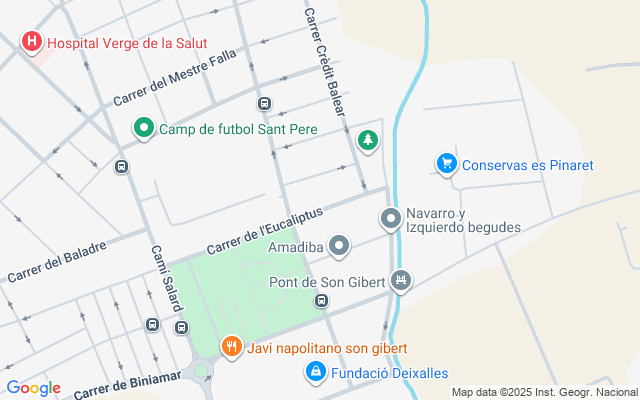640x400 pixels.
Task: Select the Amadiba location marker
Action: tap(340, 245)
